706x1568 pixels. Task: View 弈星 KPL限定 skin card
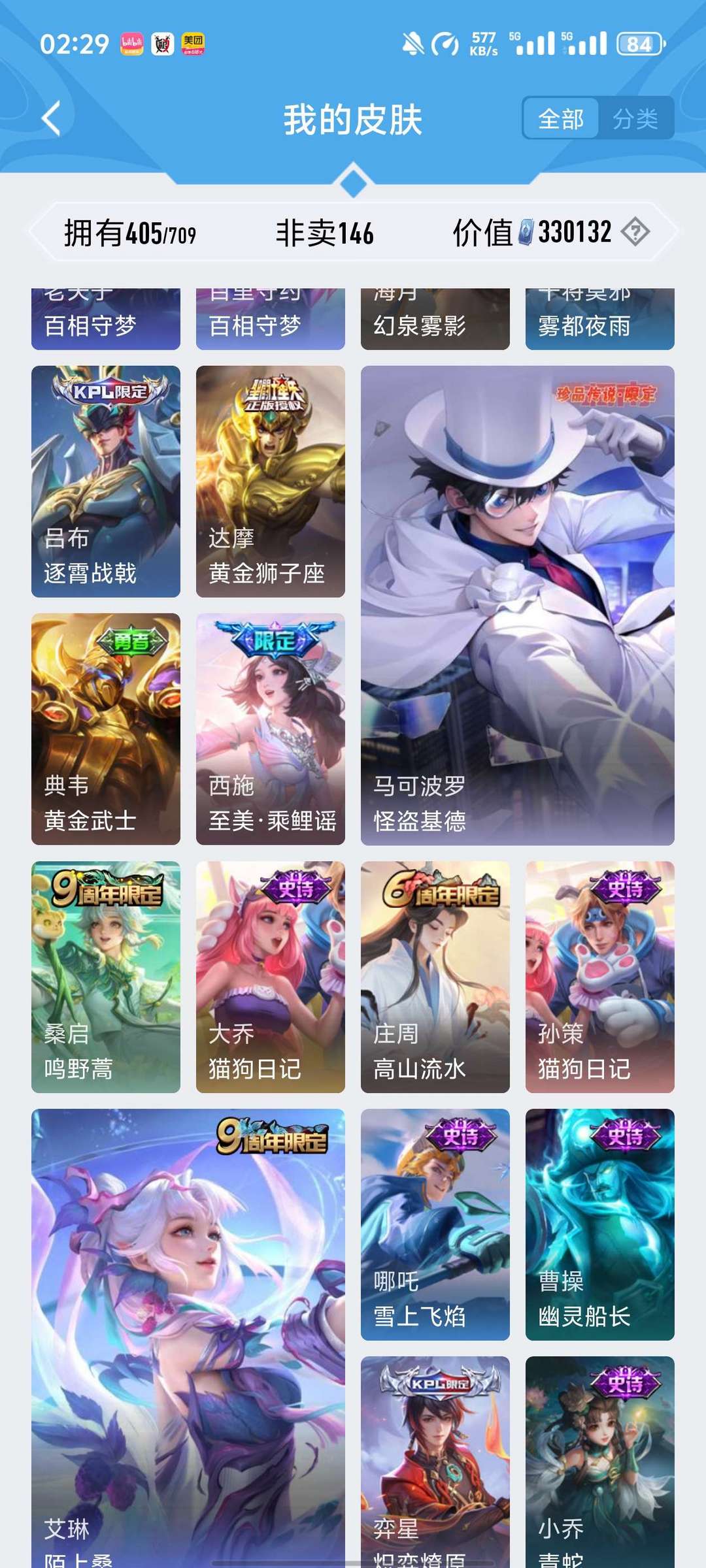[435, 1462]
